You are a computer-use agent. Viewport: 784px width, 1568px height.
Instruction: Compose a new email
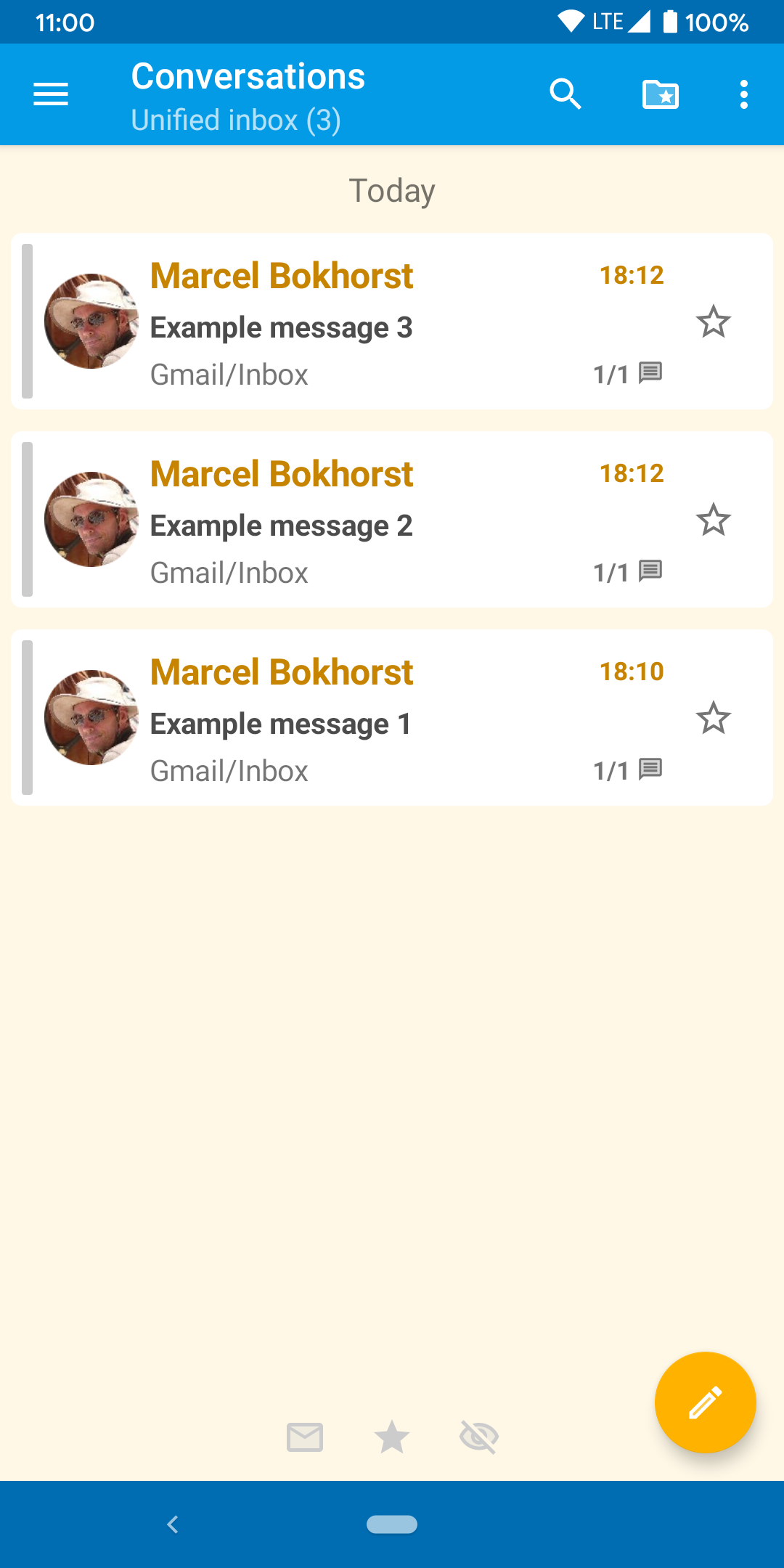point(705,1402)
